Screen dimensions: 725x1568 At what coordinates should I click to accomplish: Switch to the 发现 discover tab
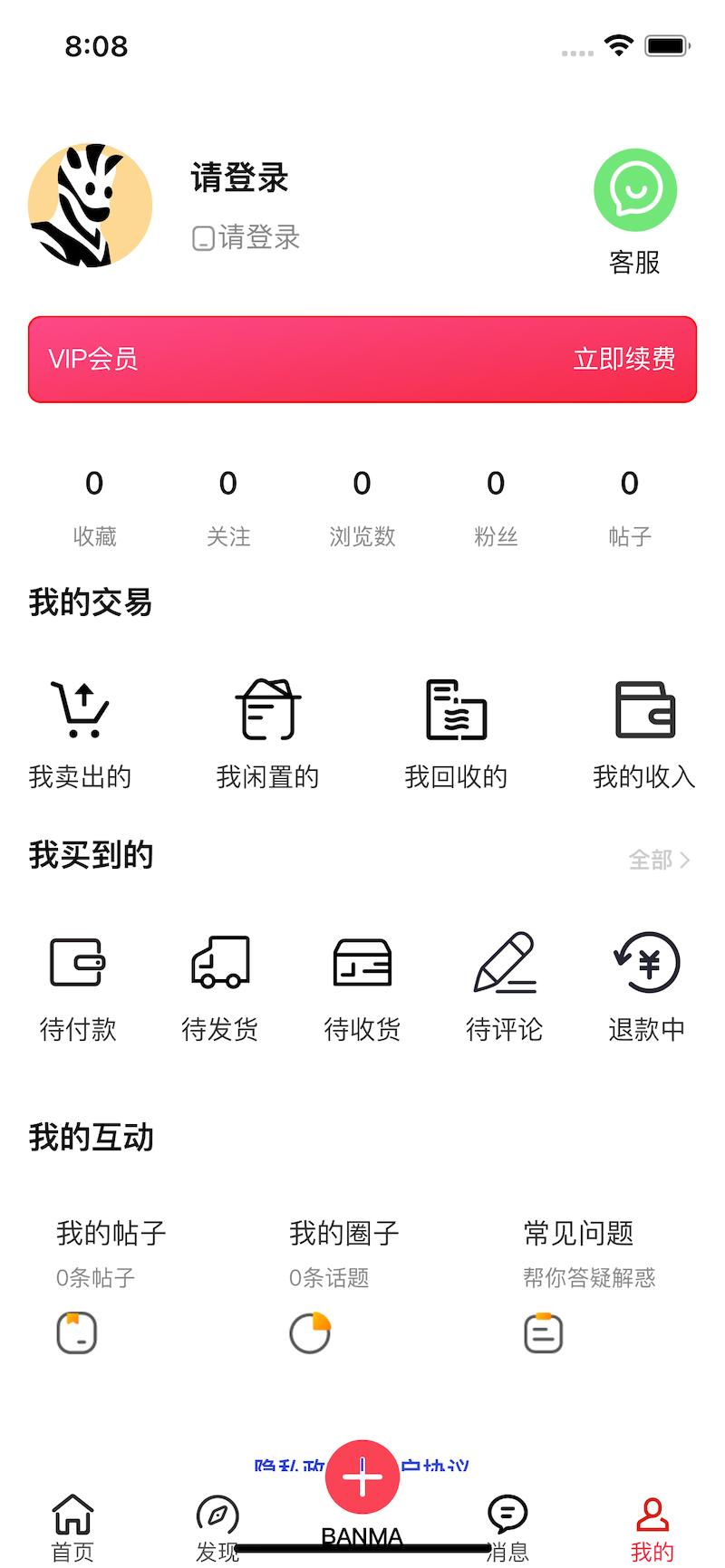[217, 1526]
